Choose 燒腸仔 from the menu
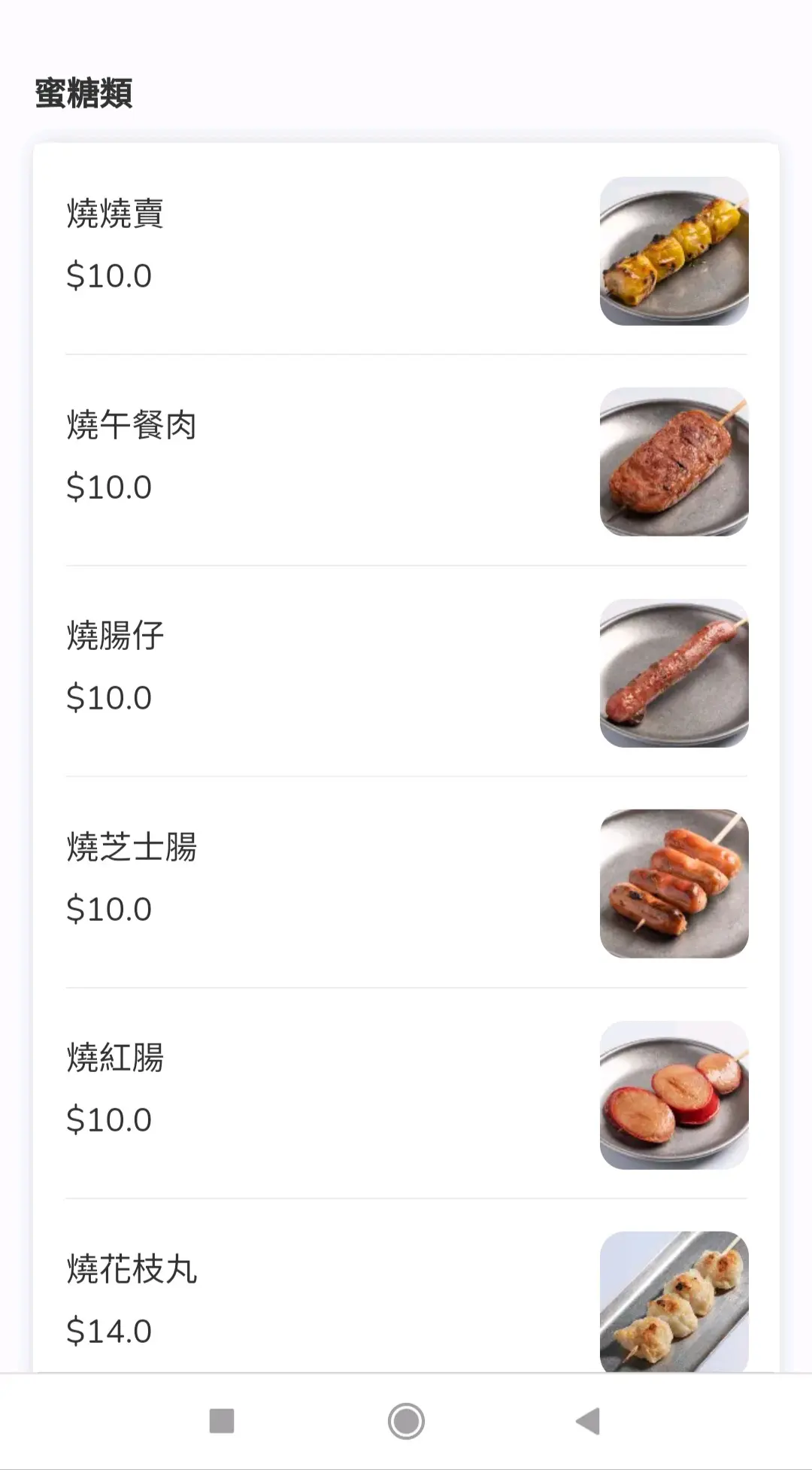 coord(406,671)
